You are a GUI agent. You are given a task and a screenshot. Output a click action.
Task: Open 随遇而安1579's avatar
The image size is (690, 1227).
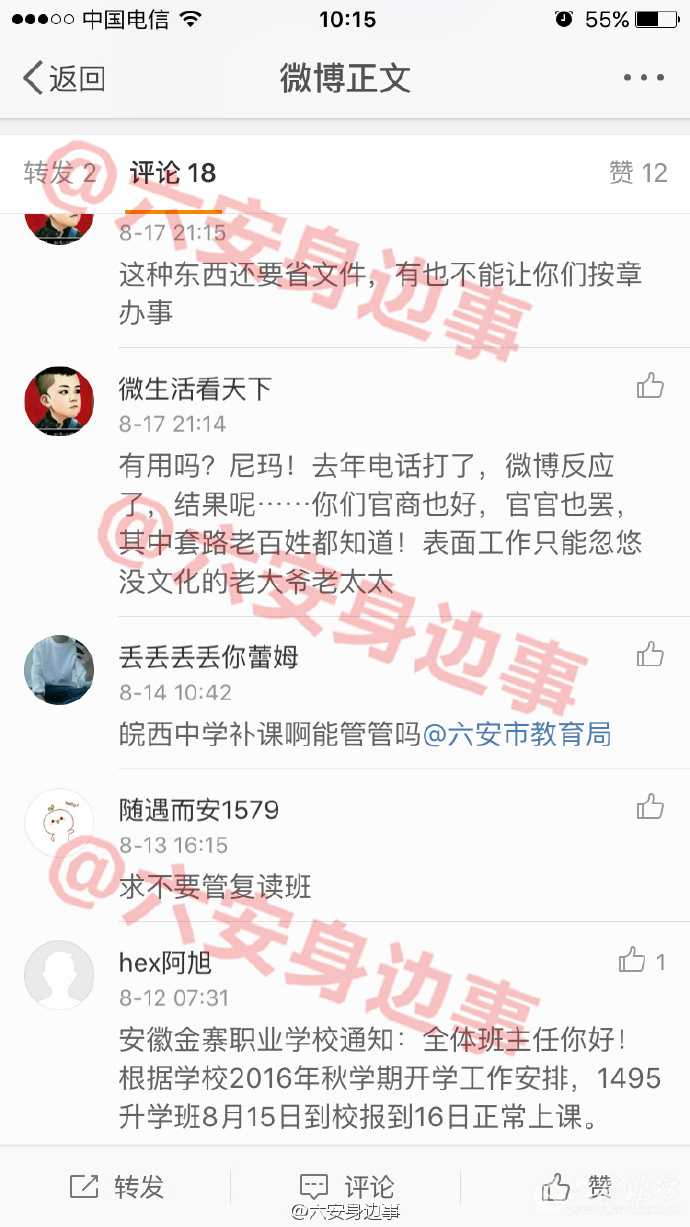tap(59, 822)
